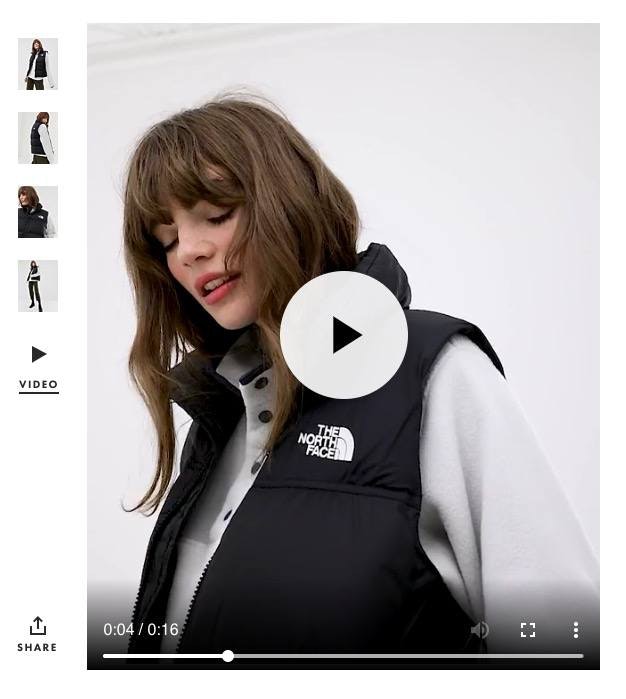The height and width of the screenshot is (699, 626).
Task: Open the video options menu
Action: (x=575, y=629)
